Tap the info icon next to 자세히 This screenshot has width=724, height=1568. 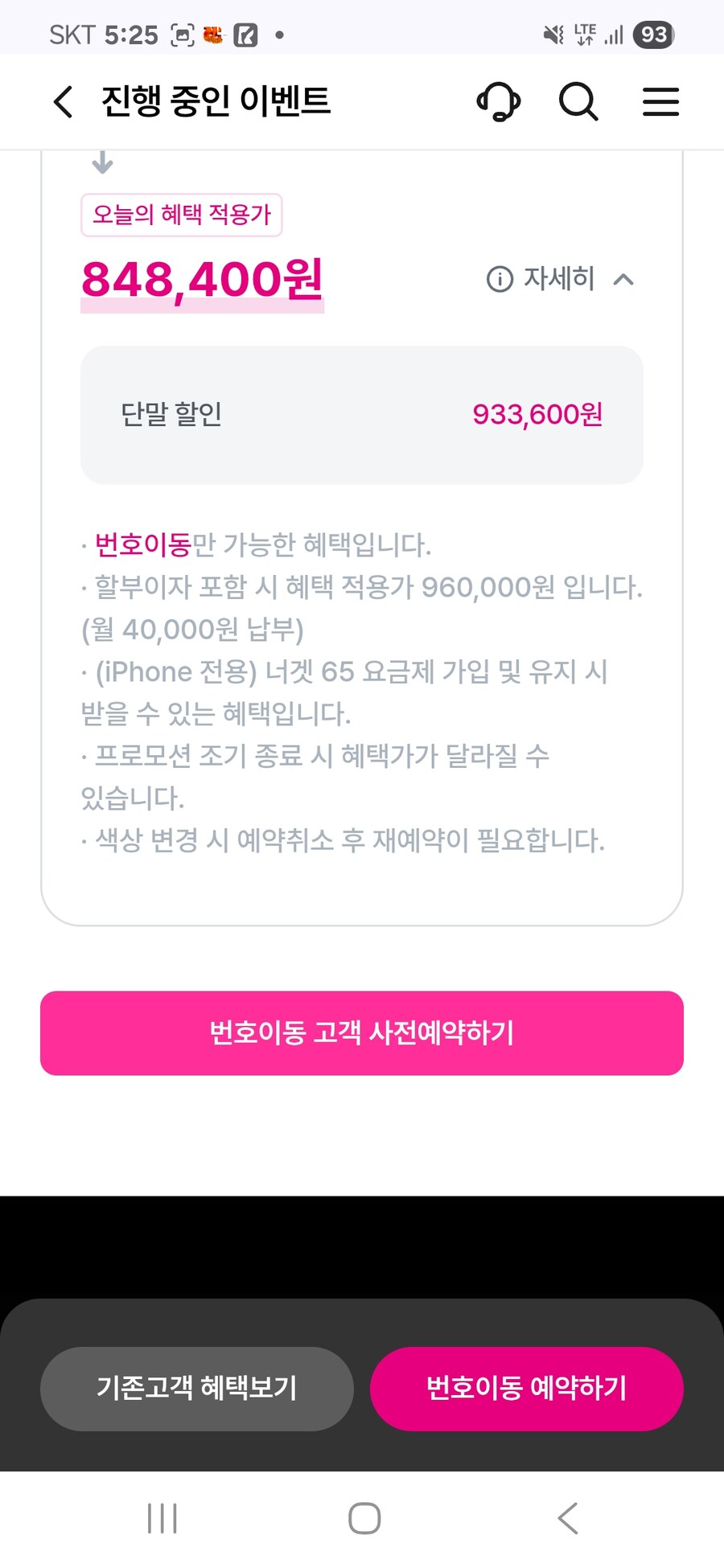point(500,279)
